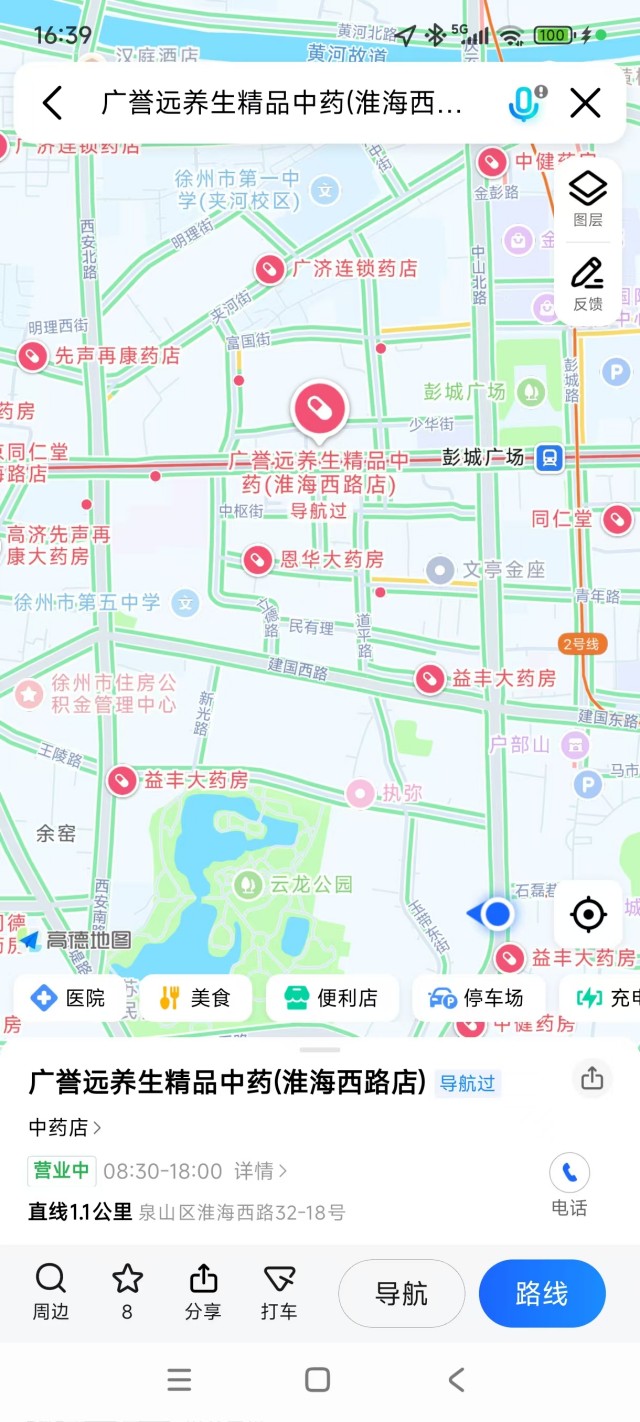Screen dimensions: 640x1422
Task: Select the 美食 nearby chip
Action: point(196,998)
